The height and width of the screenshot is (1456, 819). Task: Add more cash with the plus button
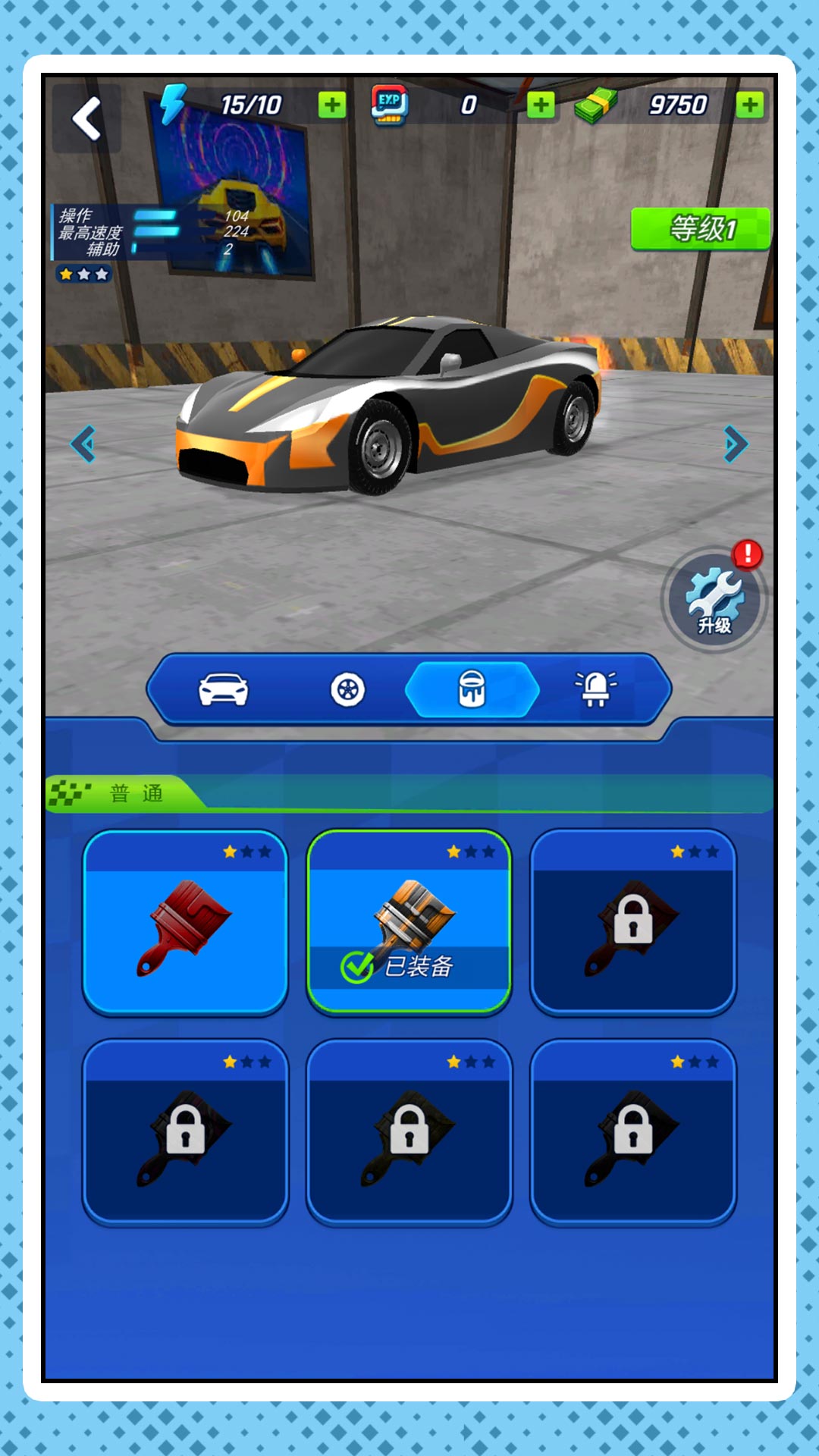(749, 105)
